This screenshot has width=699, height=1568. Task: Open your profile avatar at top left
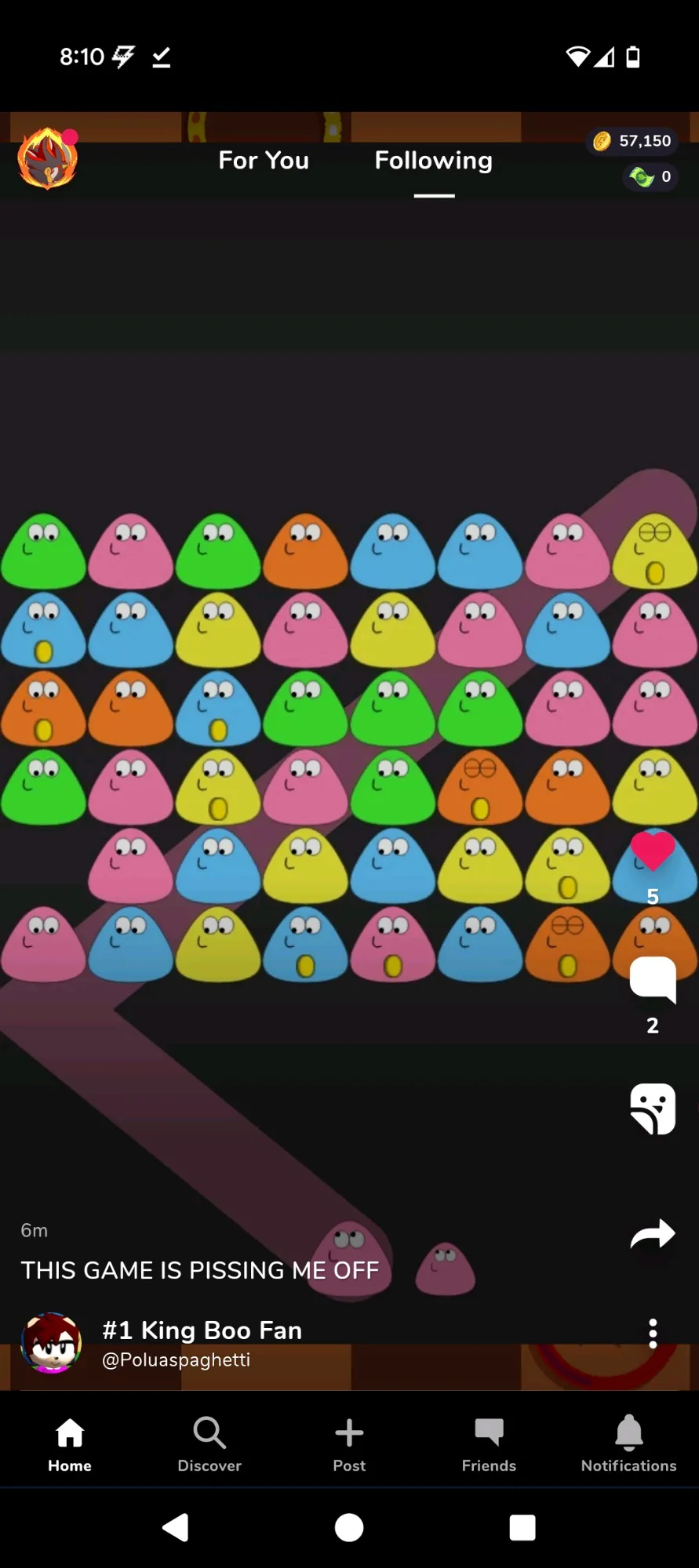[48, 159]
